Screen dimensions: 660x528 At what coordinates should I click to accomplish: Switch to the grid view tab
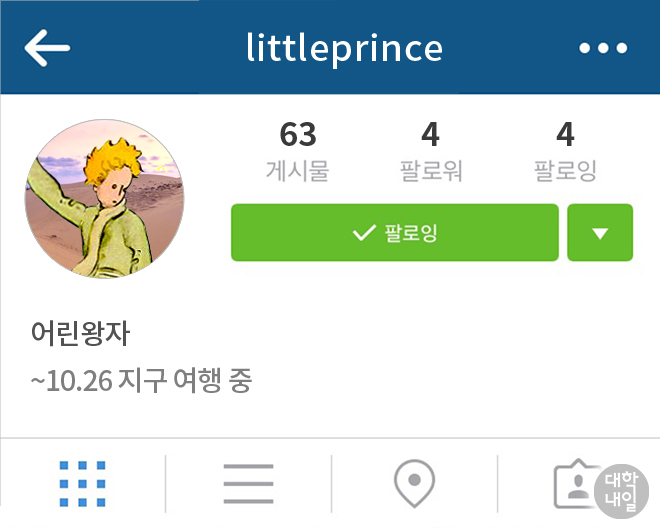point(82,484)
